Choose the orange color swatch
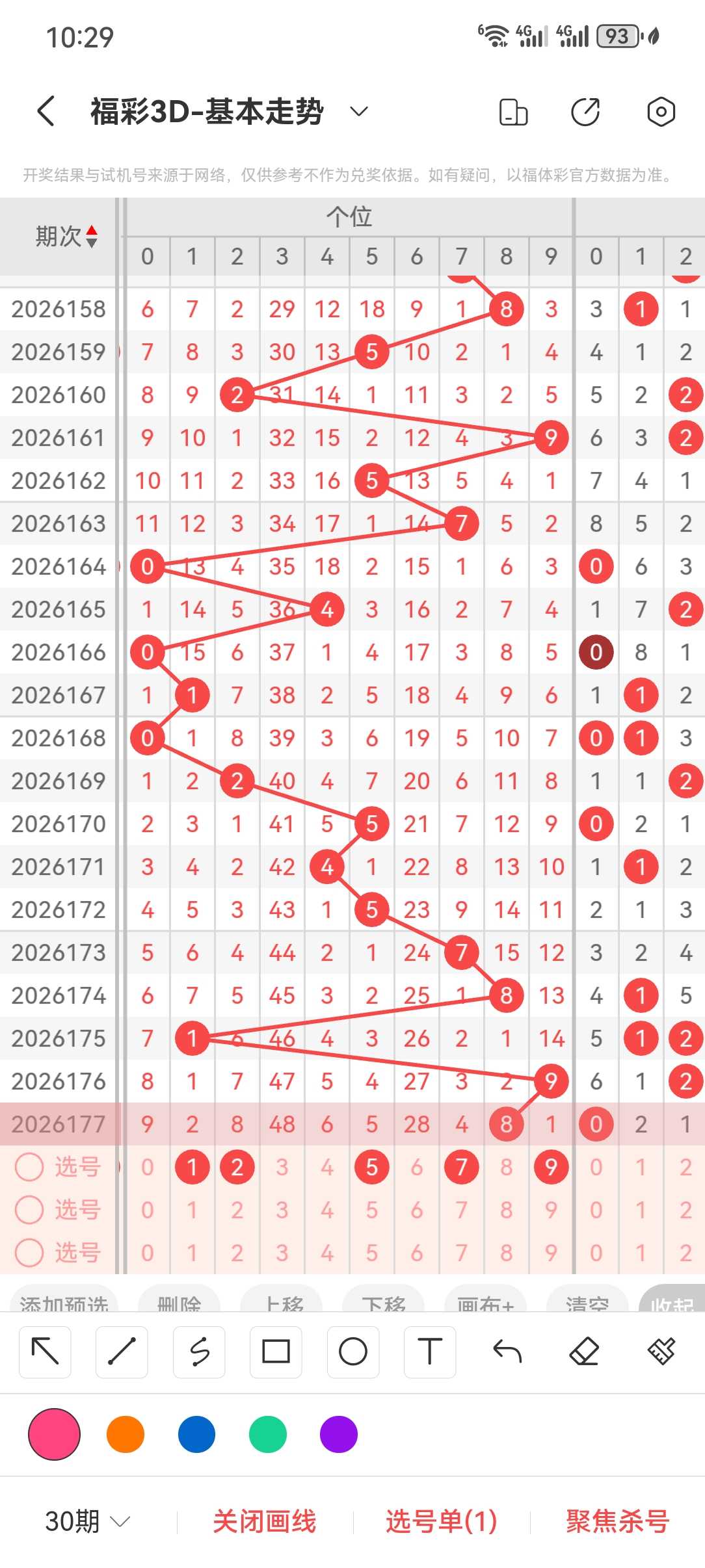 pos(126,1434)
